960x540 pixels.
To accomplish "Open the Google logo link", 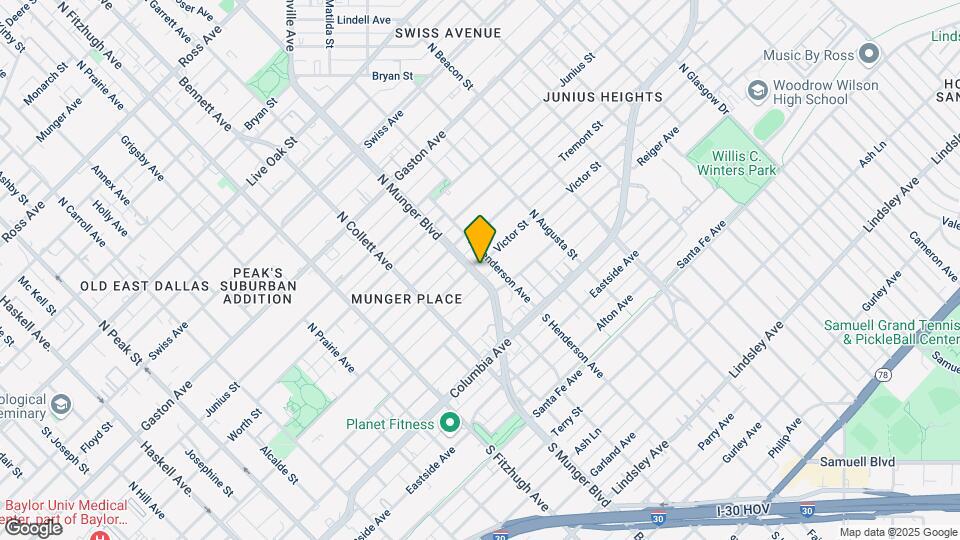I will (x=32, y=528).
